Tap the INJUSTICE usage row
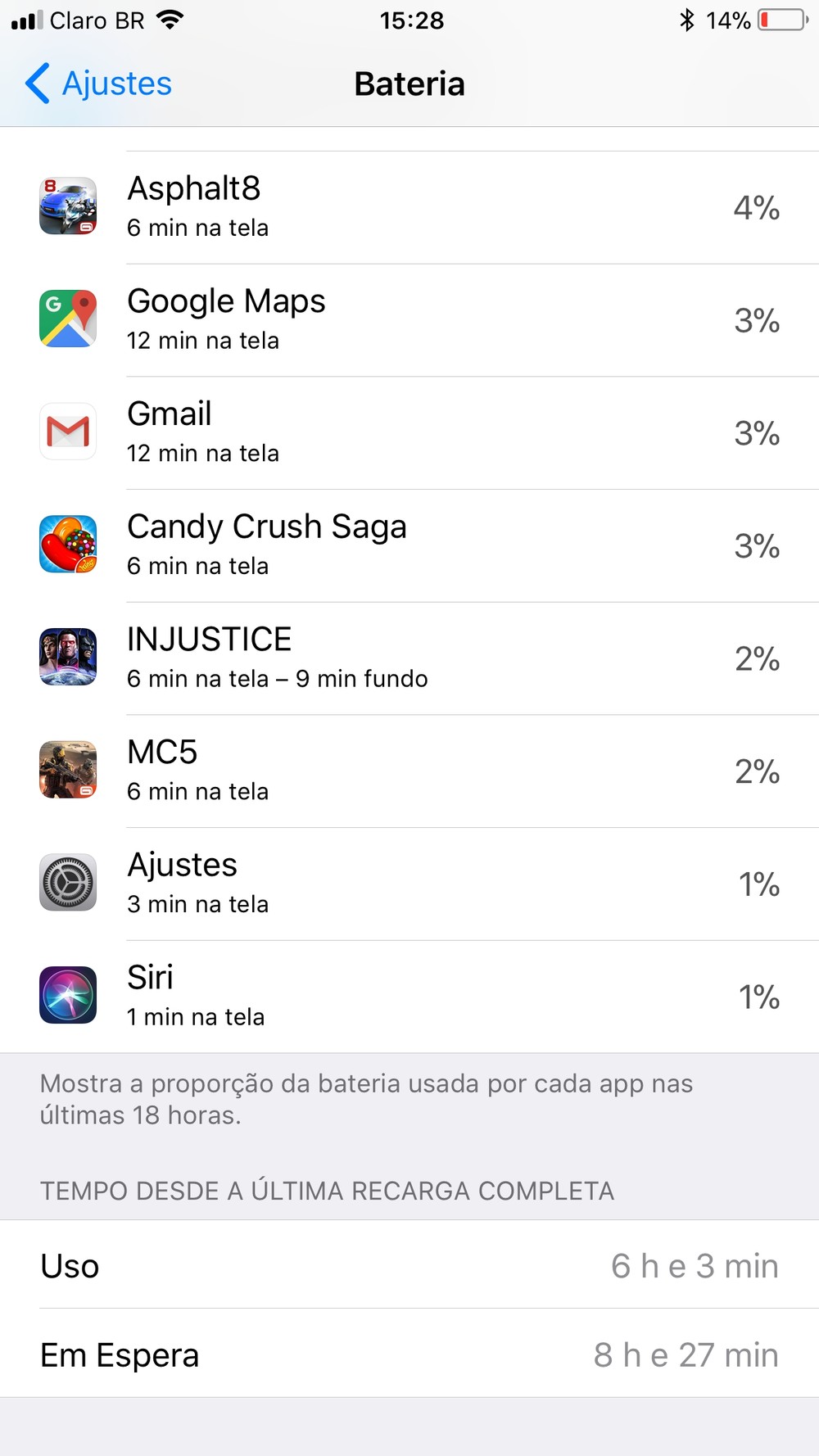The image size is (819, 1456). [x=409, y=658]
